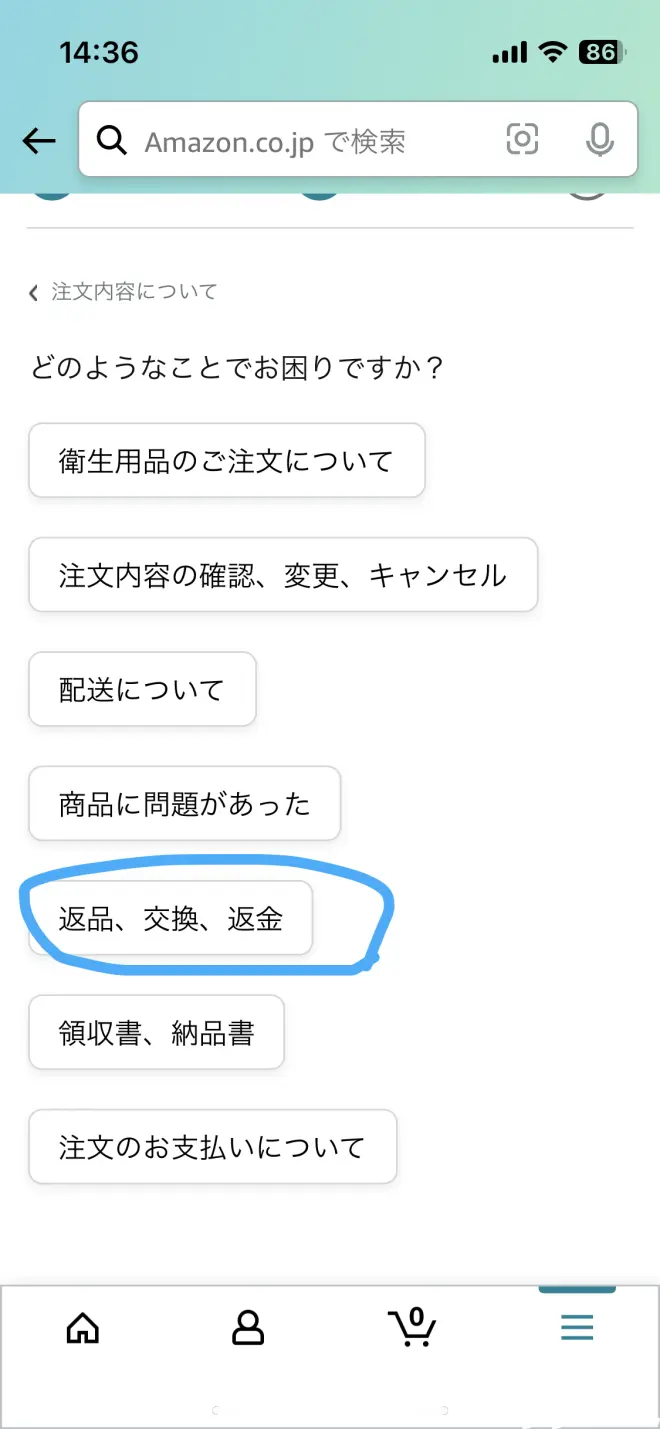Select 衛生用品のご注文について
The image size is (660, 1429).
(x=227, y=461)
